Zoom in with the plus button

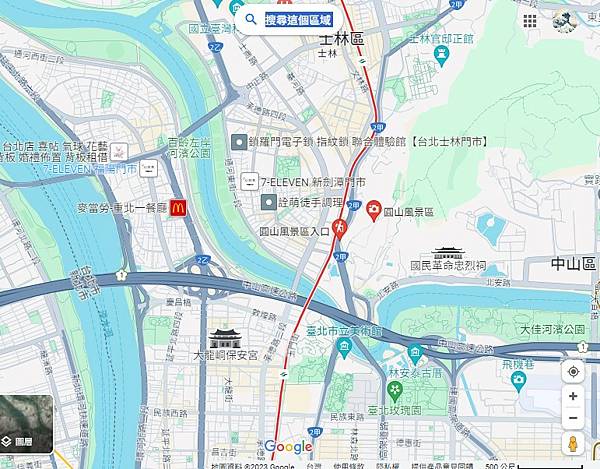tap(573, 396)
